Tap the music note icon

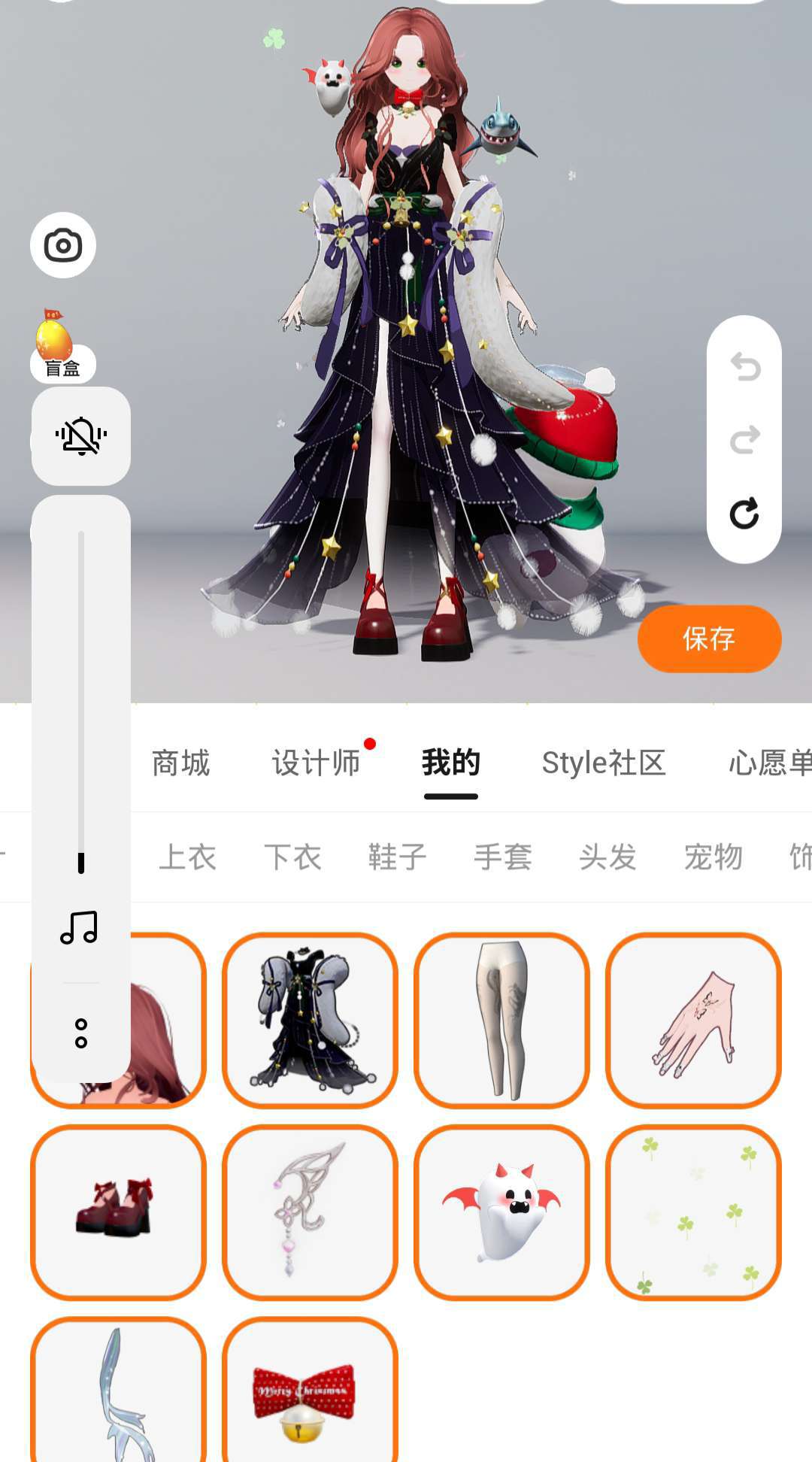click(x=80, y=927)
